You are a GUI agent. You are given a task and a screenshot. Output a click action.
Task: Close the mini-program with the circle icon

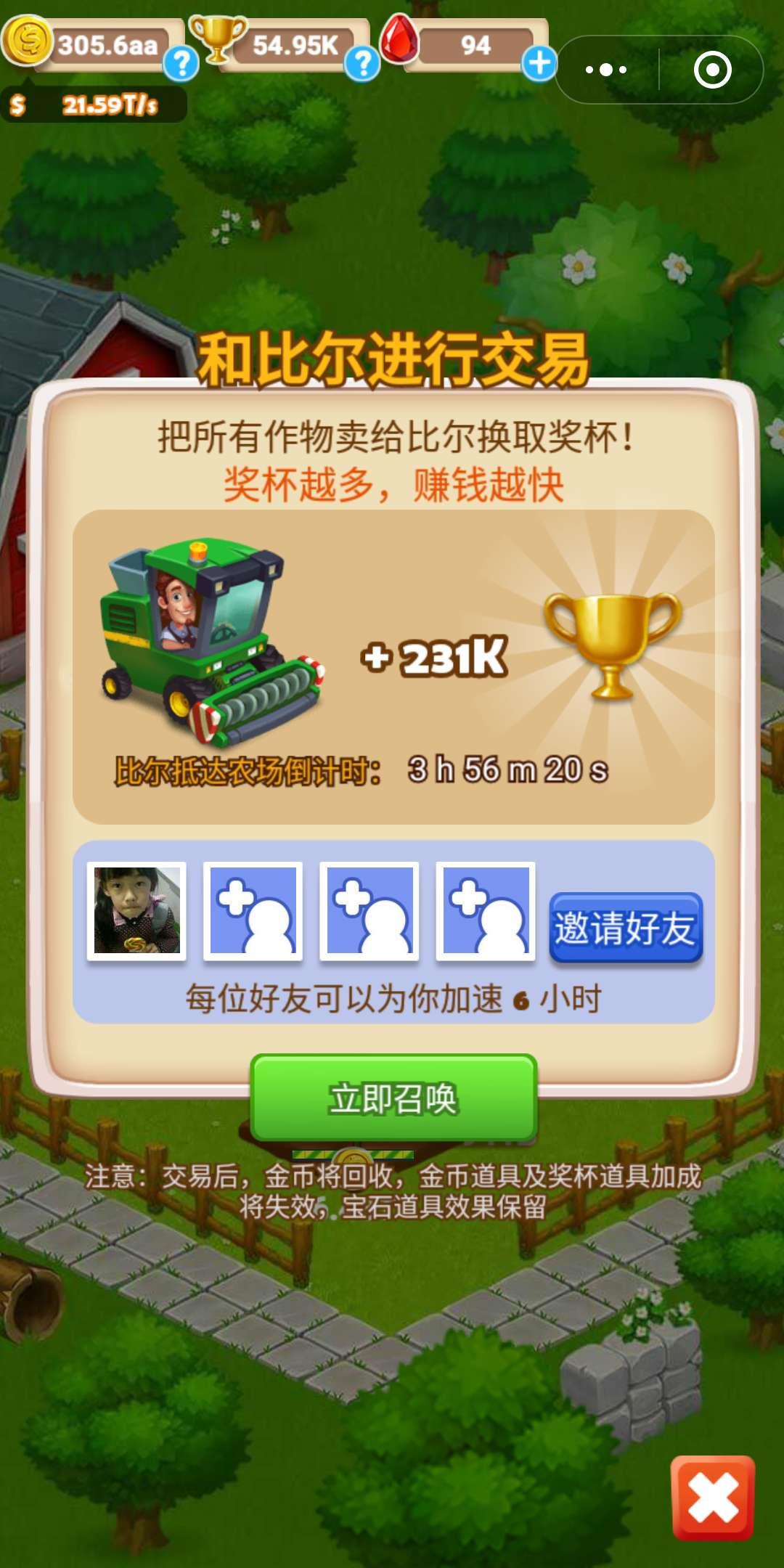(712, 70)
